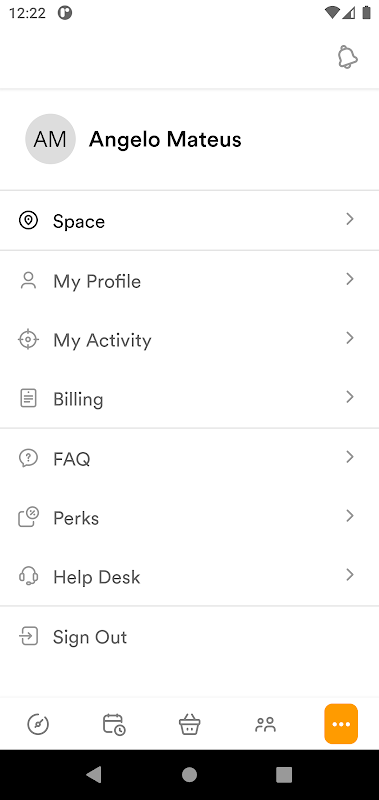Open the notifications bell
This screenshot has height=800, width=379.
347,57
